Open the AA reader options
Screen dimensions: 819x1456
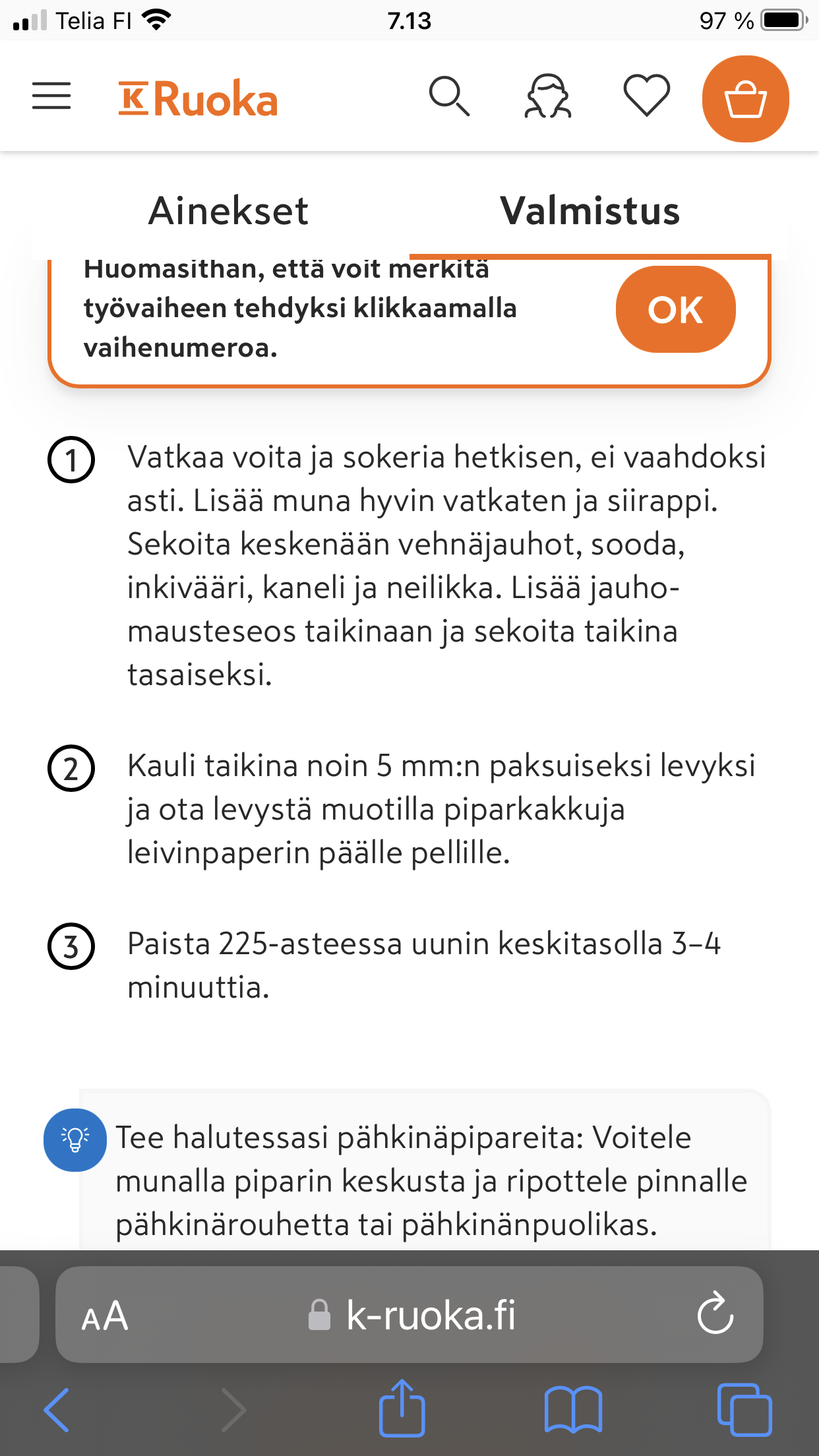(105, 1316)
